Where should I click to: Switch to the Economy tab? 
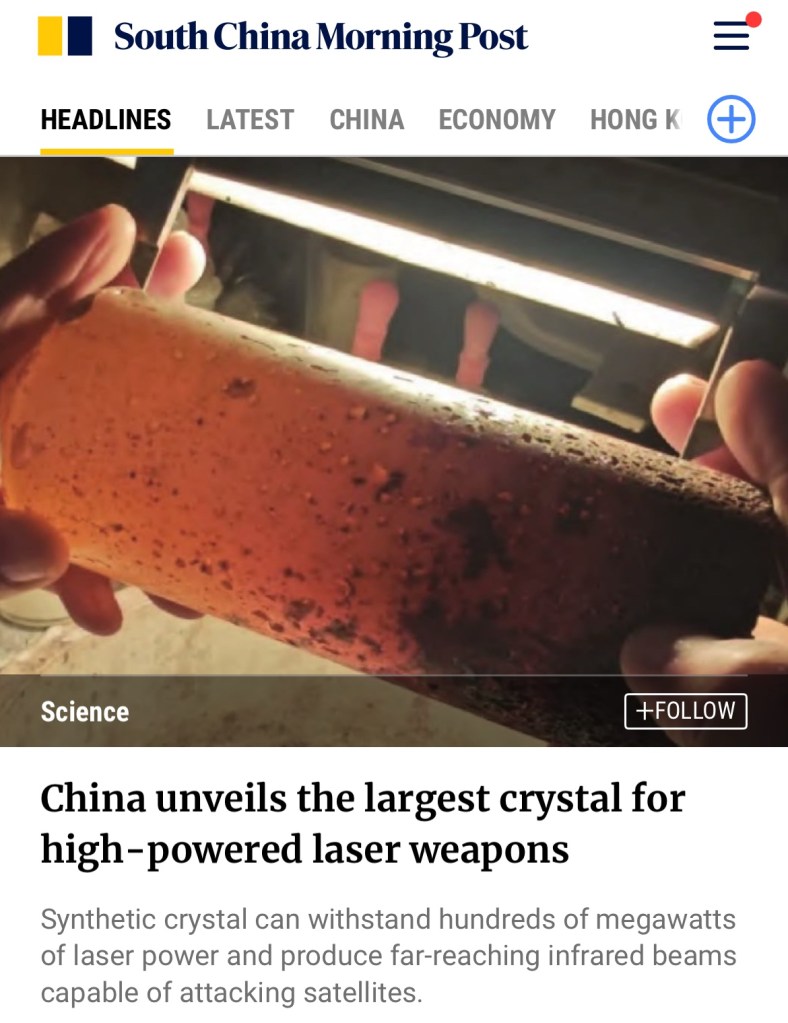(496, 120)
